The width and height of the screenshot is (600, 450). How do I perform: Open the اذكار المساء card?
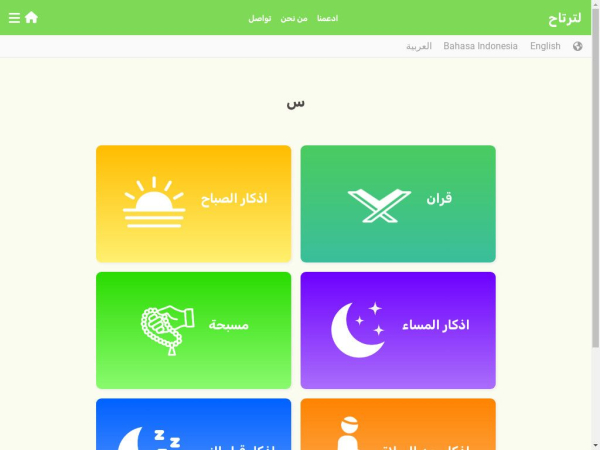[398, 330]
